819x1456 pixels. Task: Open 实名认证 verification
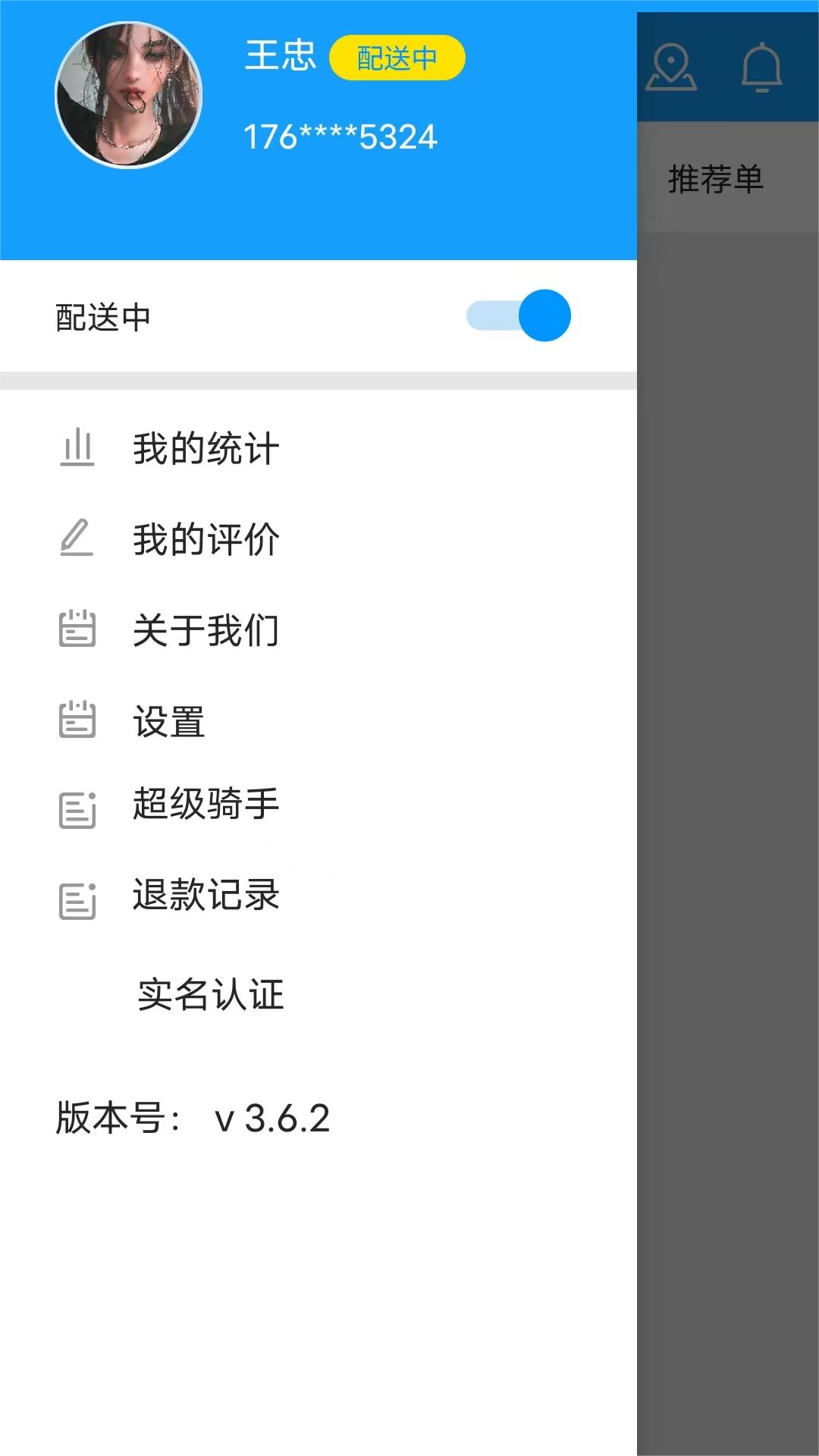pos(210,994)
